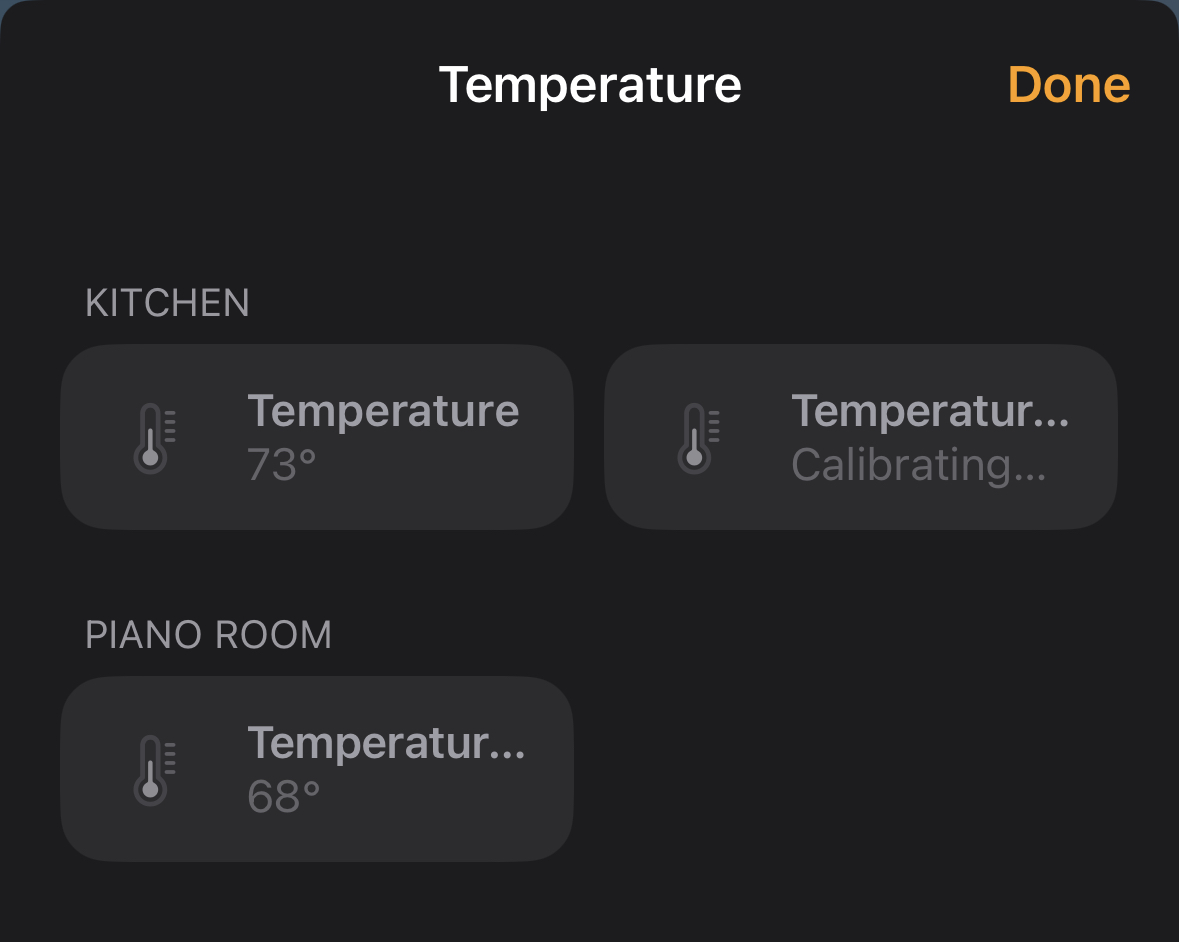This screenshot has height=942, width=1179.
Task: Tap Done to close Temperature sheet
Action: click(1068, 85)
